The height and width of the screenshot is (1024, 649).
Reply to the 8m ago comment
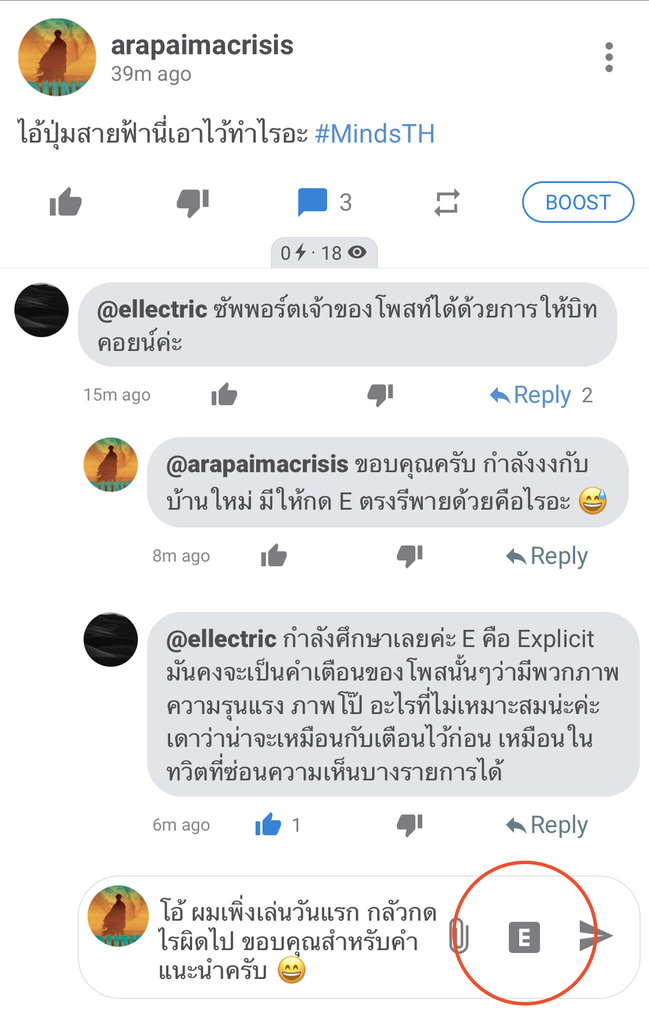click(547, 556)
